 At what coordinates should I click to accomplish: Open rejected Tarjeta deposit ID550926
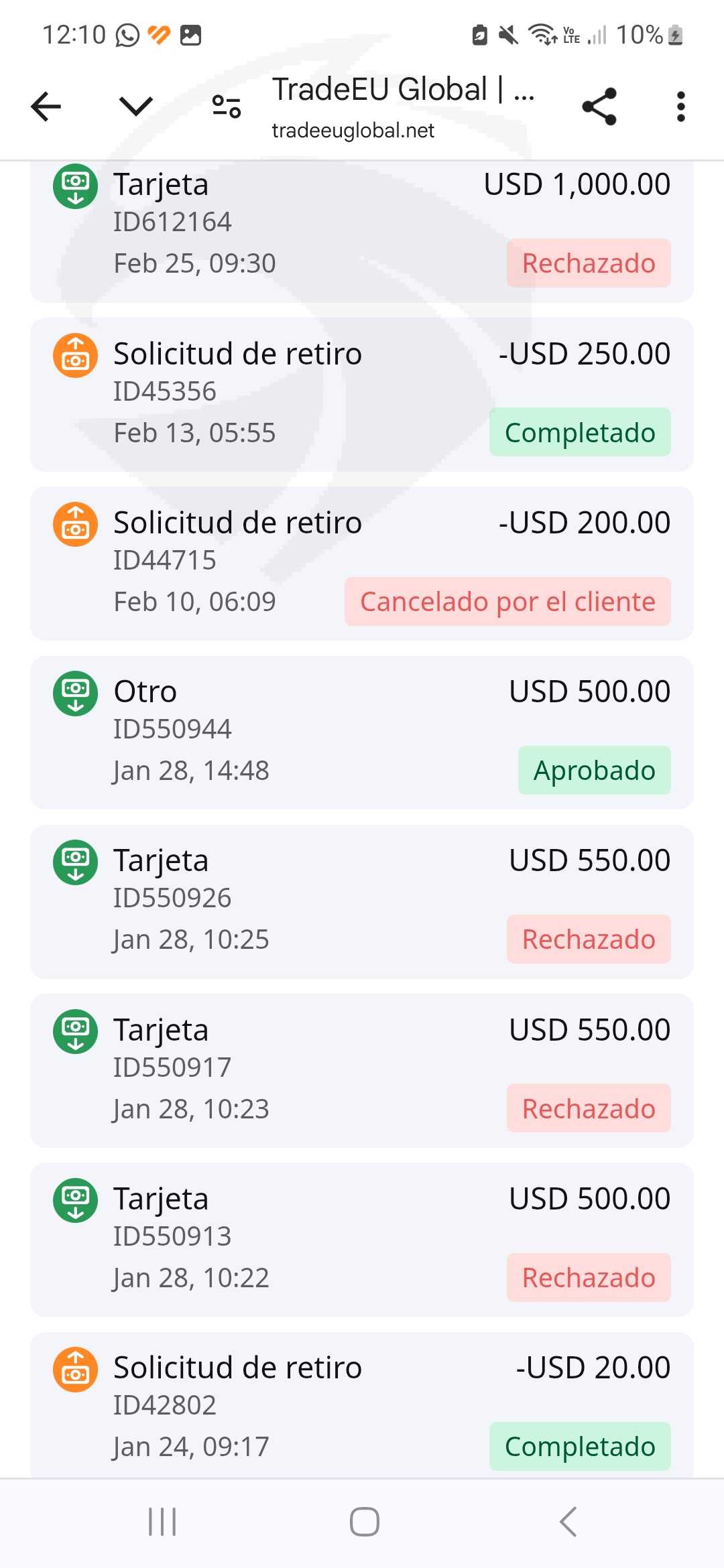pyautogui.click(x=362, y=900)
